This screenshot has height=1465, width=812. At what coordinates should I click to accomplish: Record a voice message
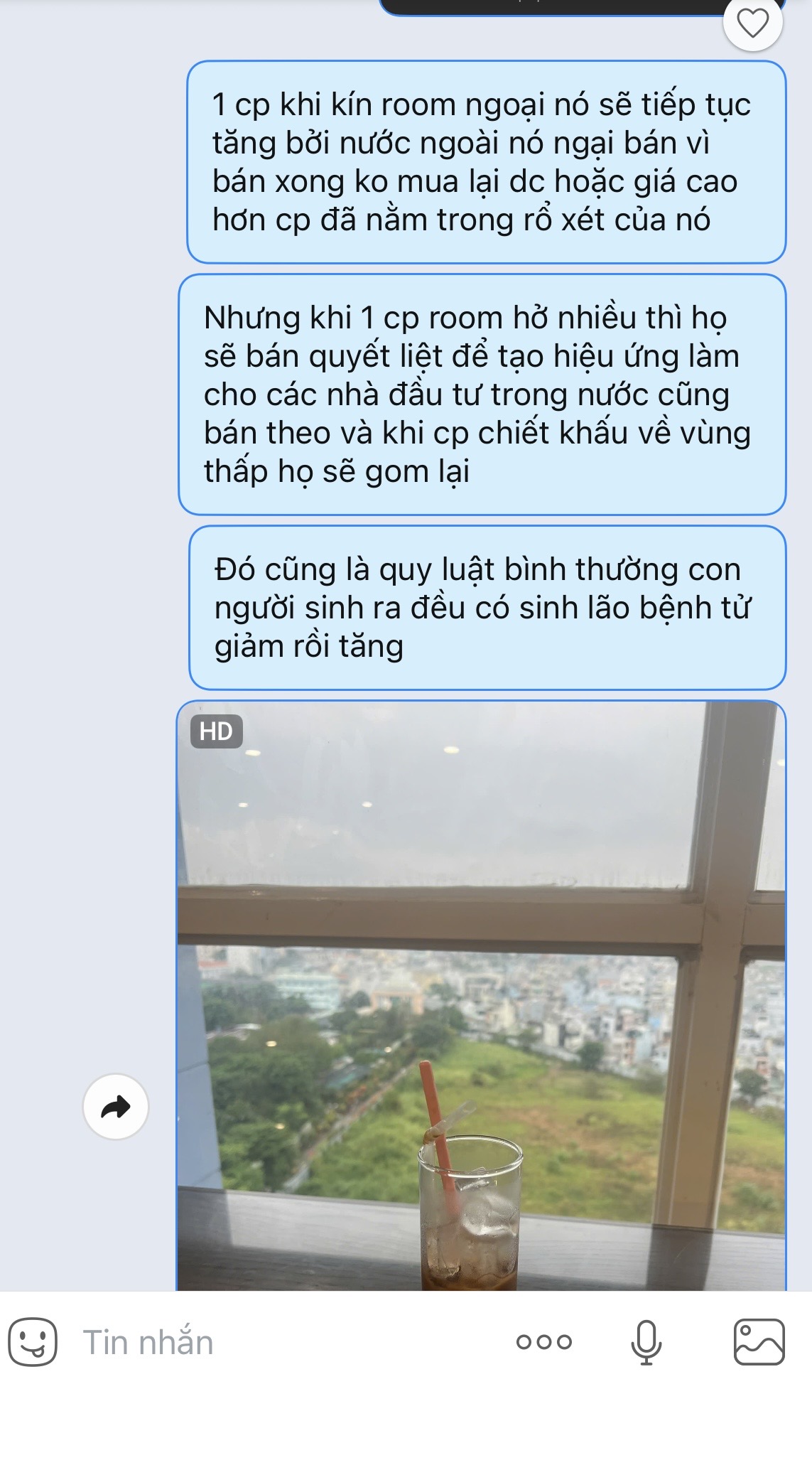click(646, 1341)
